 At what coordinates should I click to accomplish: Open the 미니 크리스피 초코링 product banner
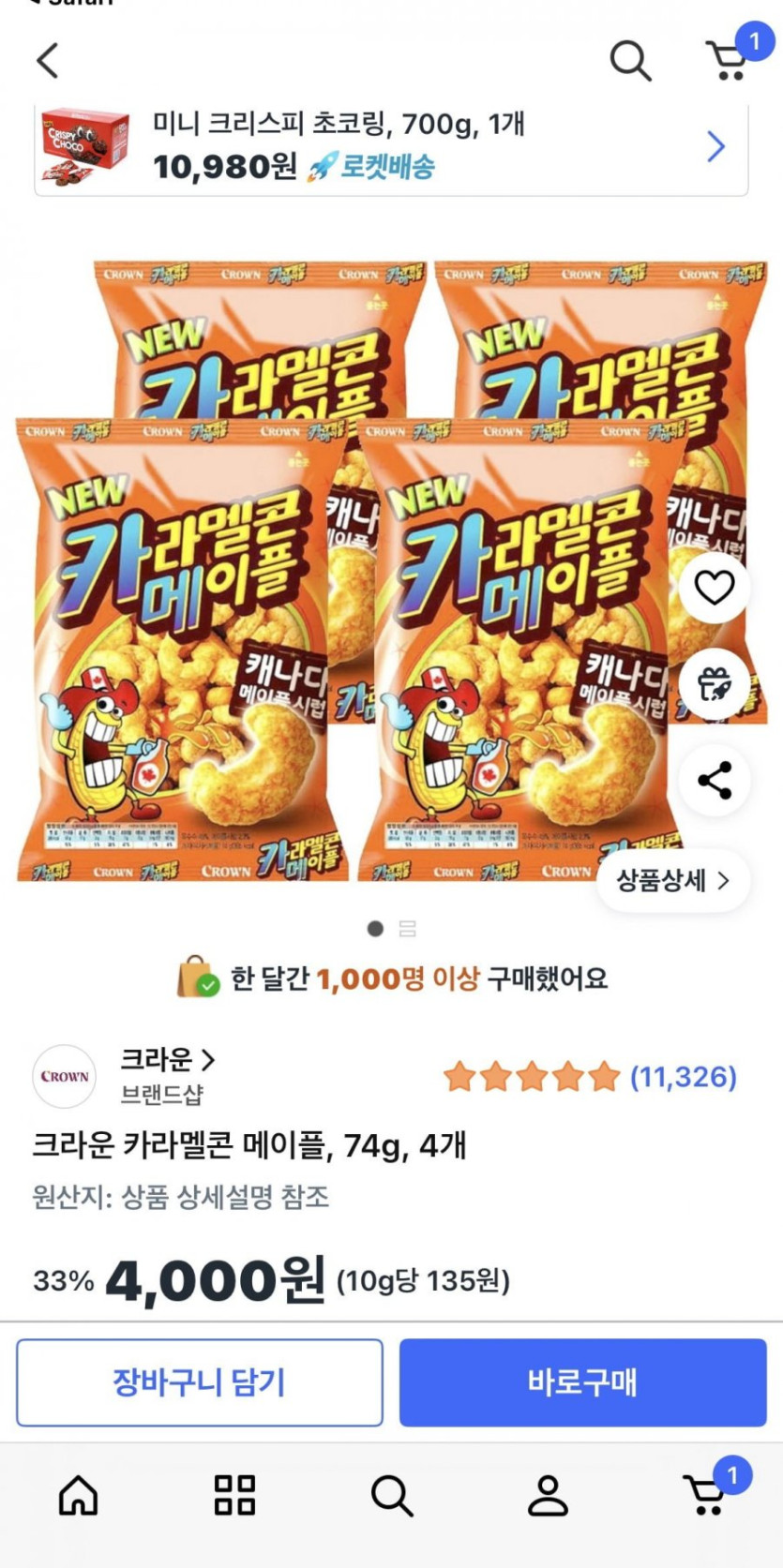point(391,148)
